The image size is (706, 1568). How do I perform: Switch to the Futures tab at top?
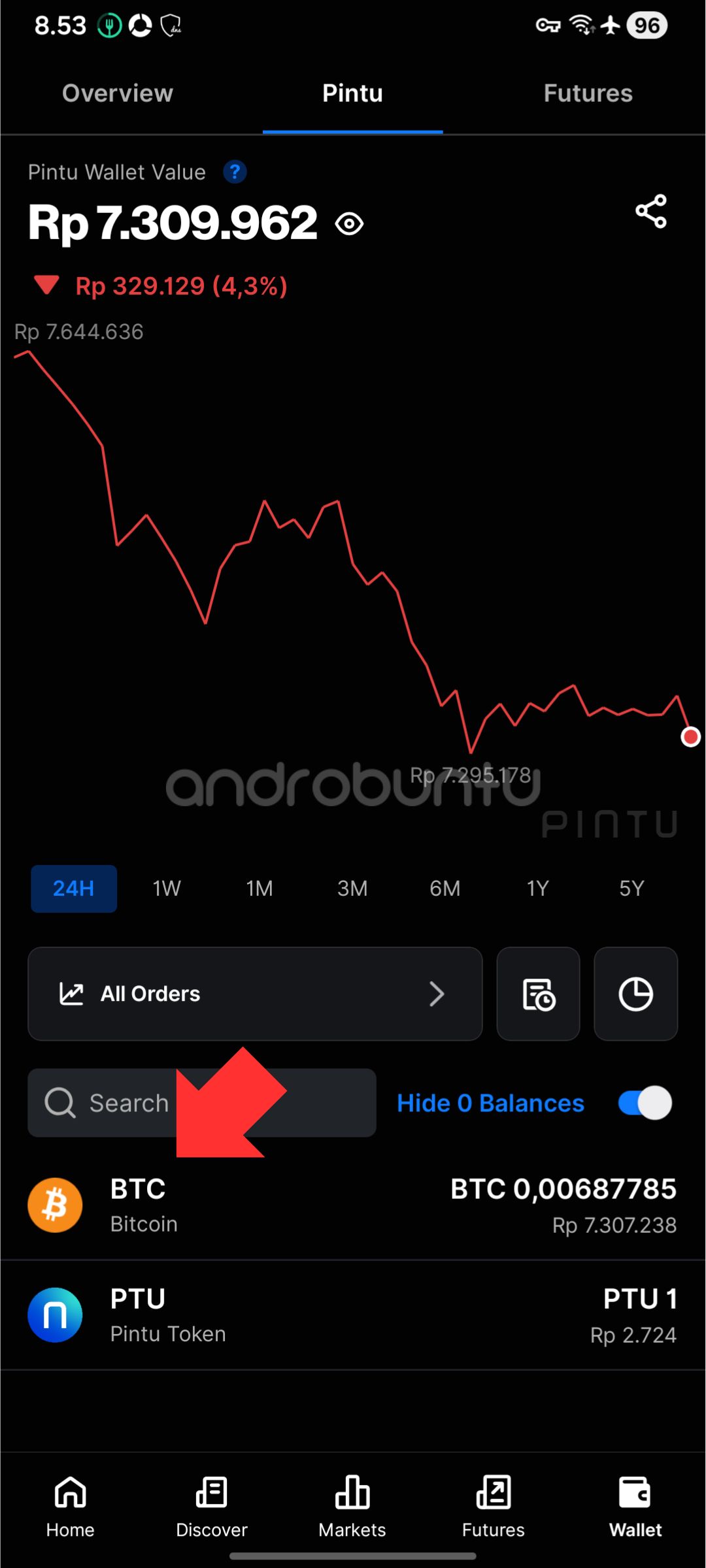pyautogui.click(x=587, y=93)
